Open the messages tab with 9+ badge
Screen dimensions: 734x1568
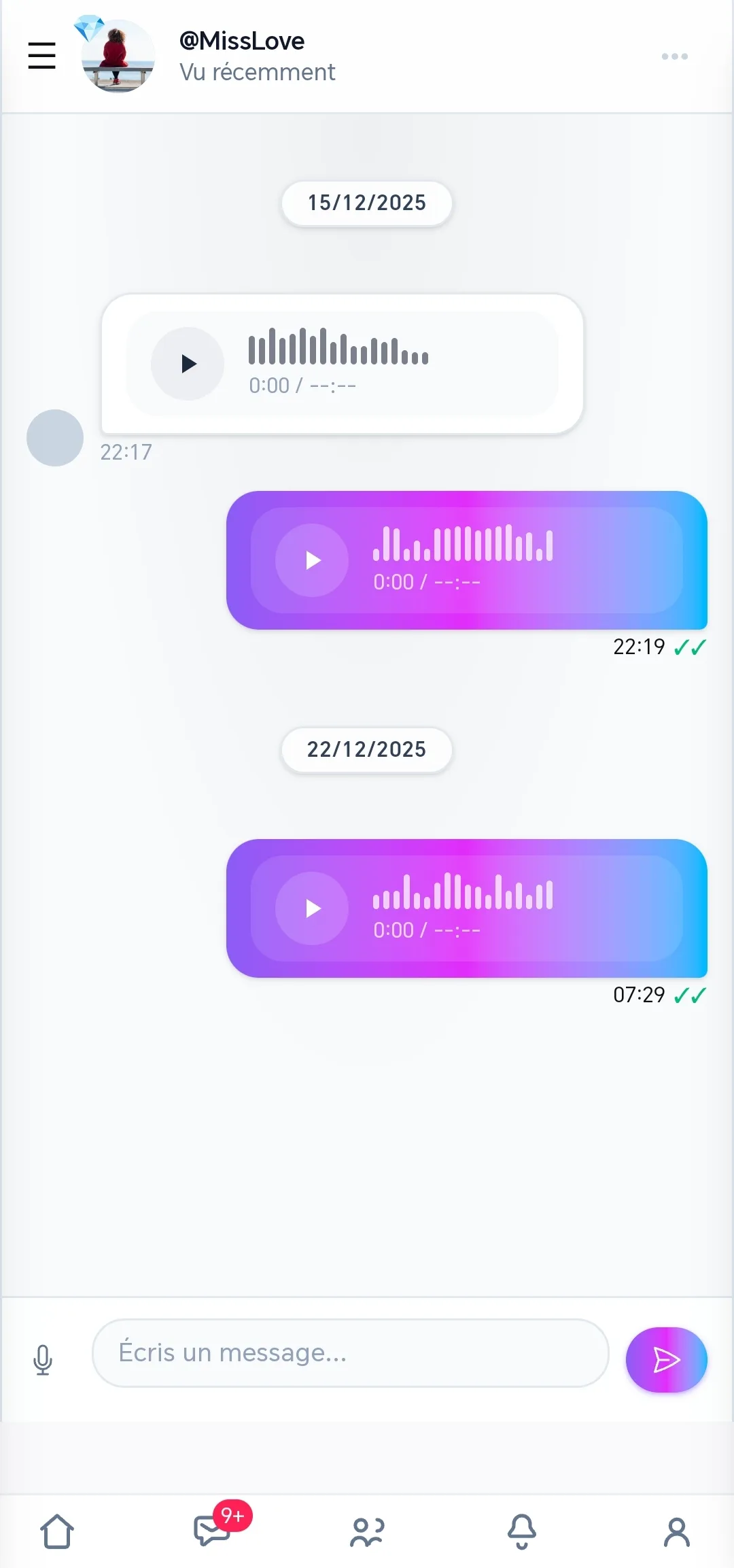coord(212,1531)
